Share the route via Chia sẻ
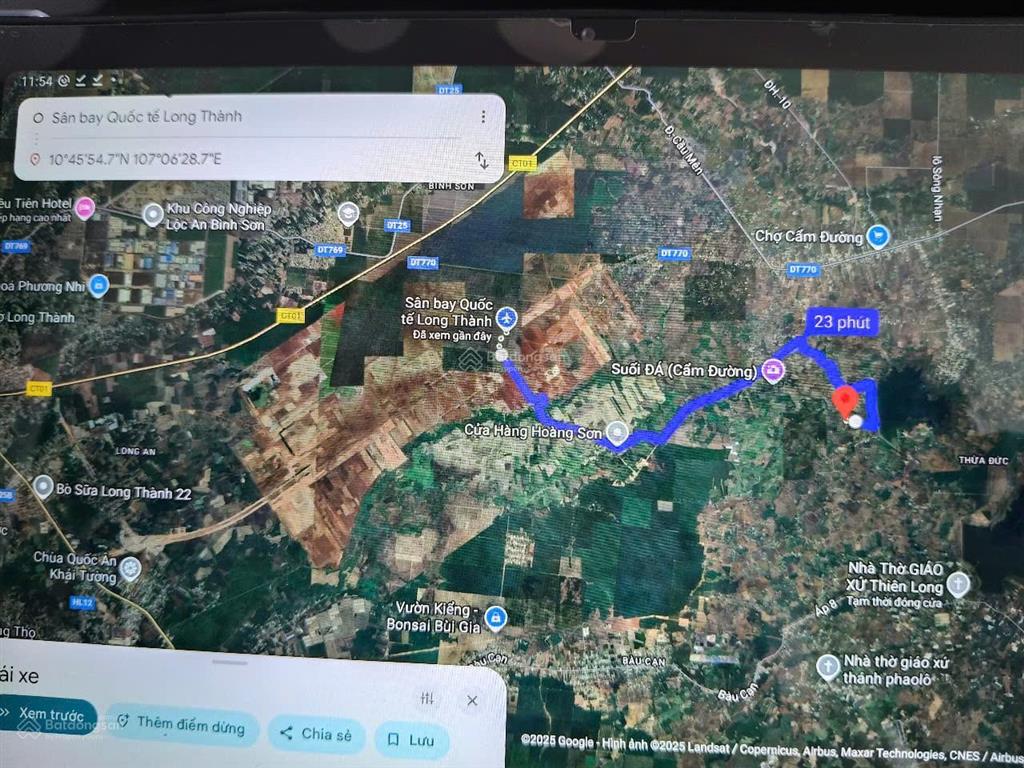 315,734
